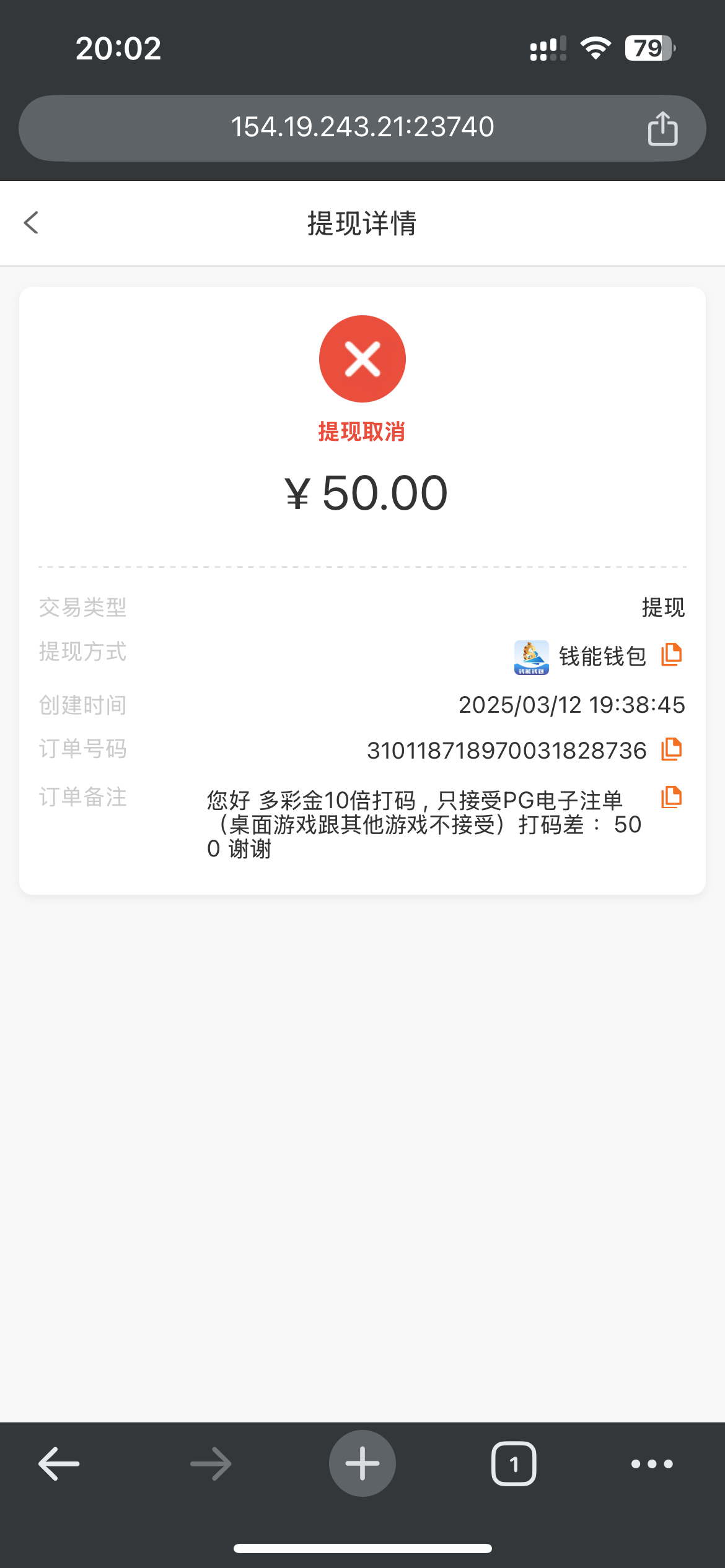This screenshot has height=1568, width=725.
Task: Open the browser share sheet icon
Action: coord(662,128)
